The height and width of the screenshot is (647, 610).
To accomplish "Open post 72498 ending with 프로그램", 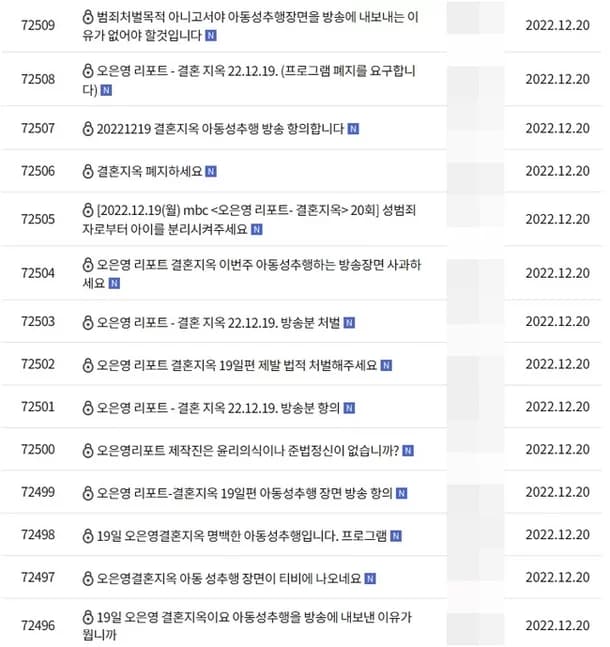I will pos(240,535).
